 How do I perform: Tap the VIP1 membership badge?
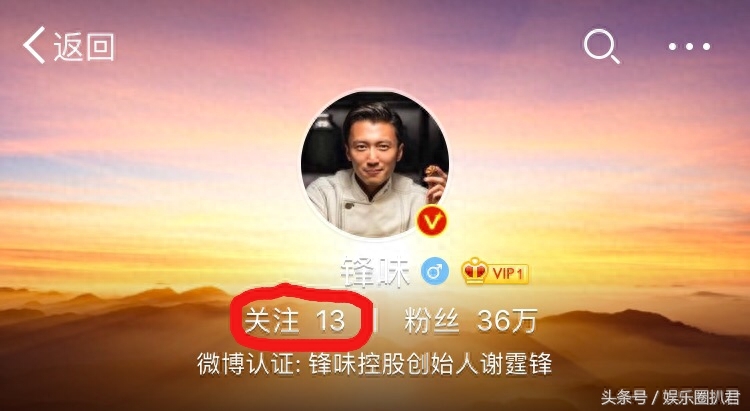click(x=494, y=272)
